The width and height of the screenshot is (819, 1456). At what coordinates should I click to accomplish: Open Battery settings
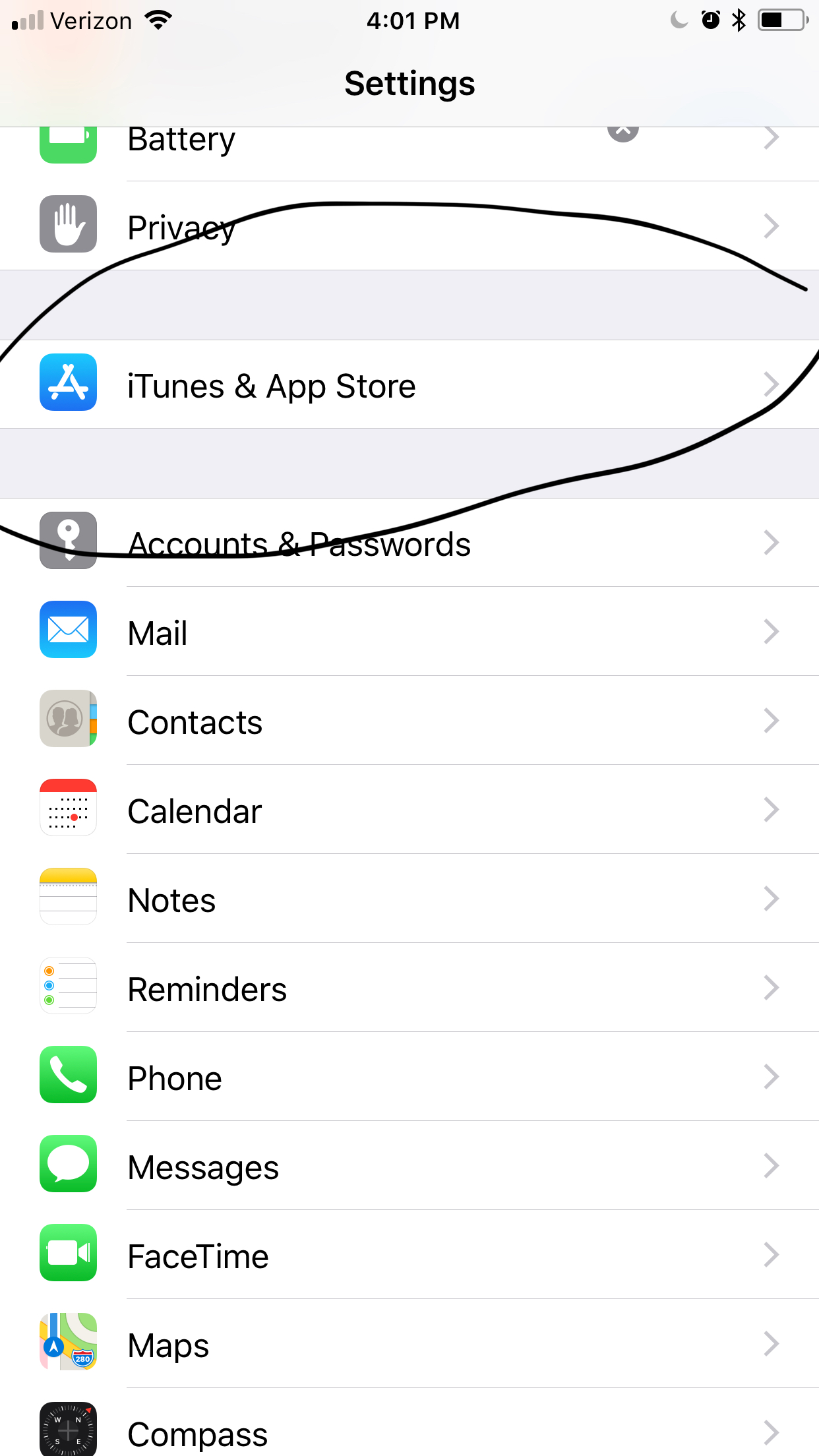click(x=409, y=154)
